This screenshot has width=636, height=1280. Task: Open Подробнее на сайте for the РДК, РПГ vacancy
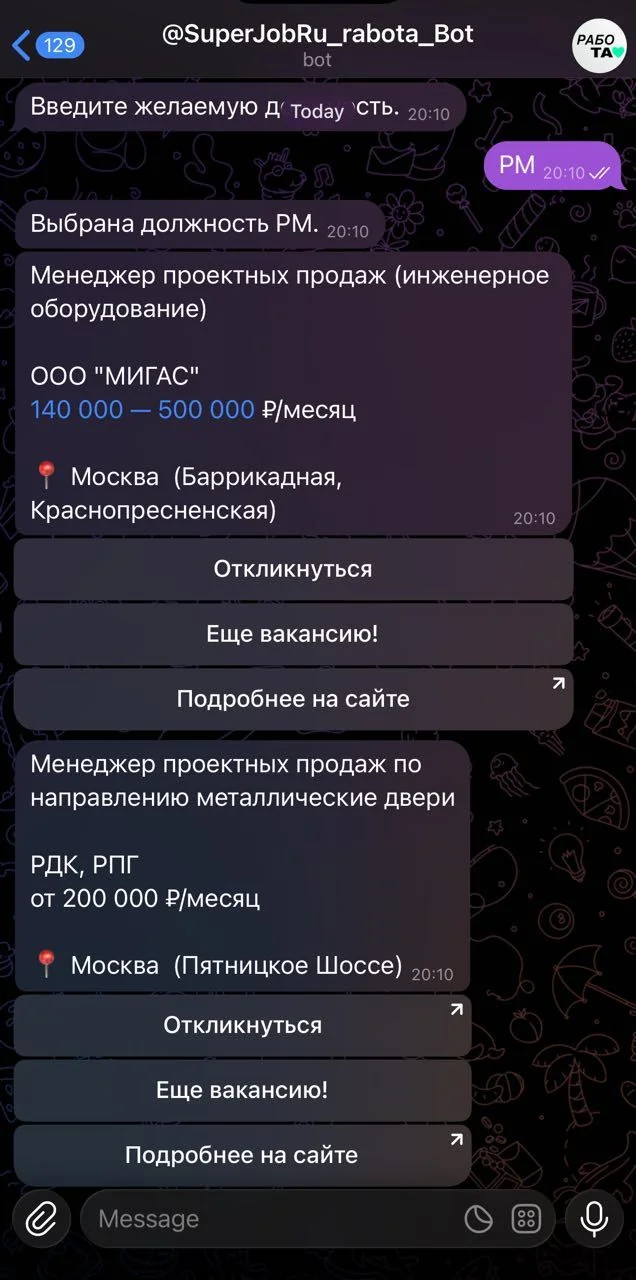click(x=242, y=1155)
